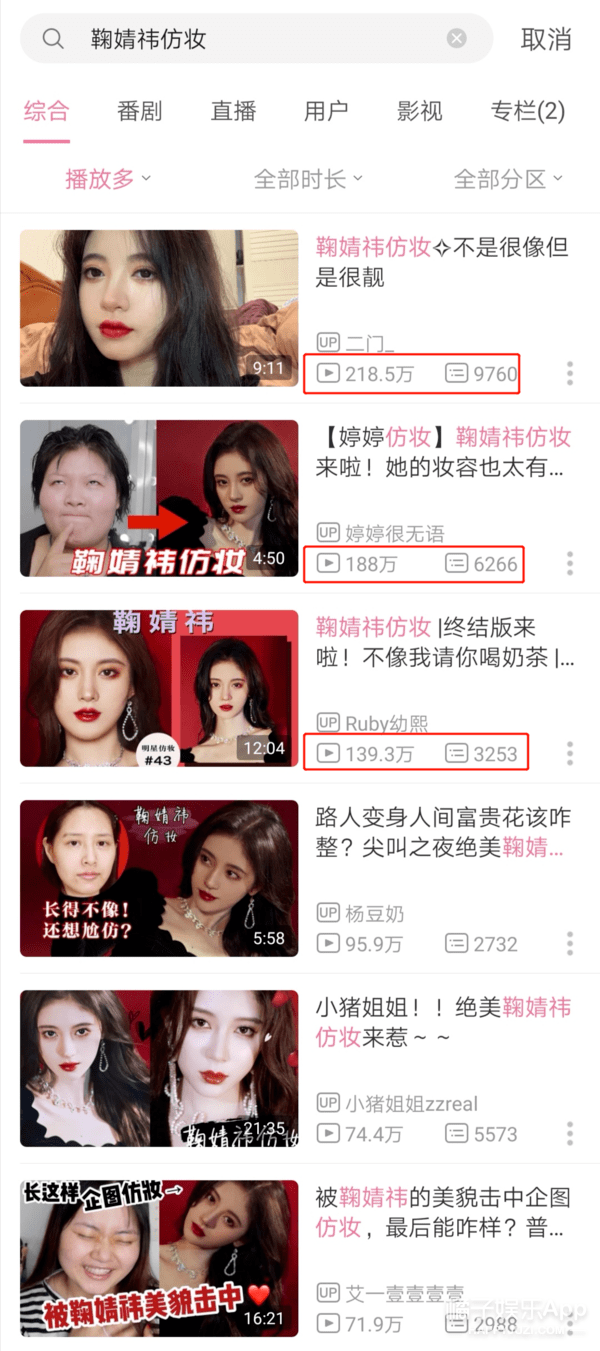Viewport: 600px width, 1351px height.
Task: Open the video by 二门_
Action: click(x=159, y=308)
